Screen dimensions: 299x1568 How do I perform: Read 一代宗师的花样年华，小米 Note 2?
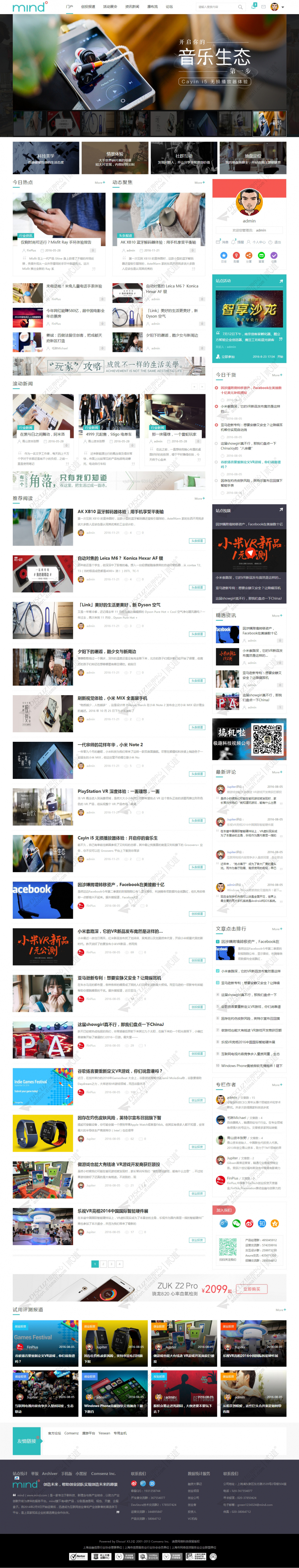(x=110, y=744)
